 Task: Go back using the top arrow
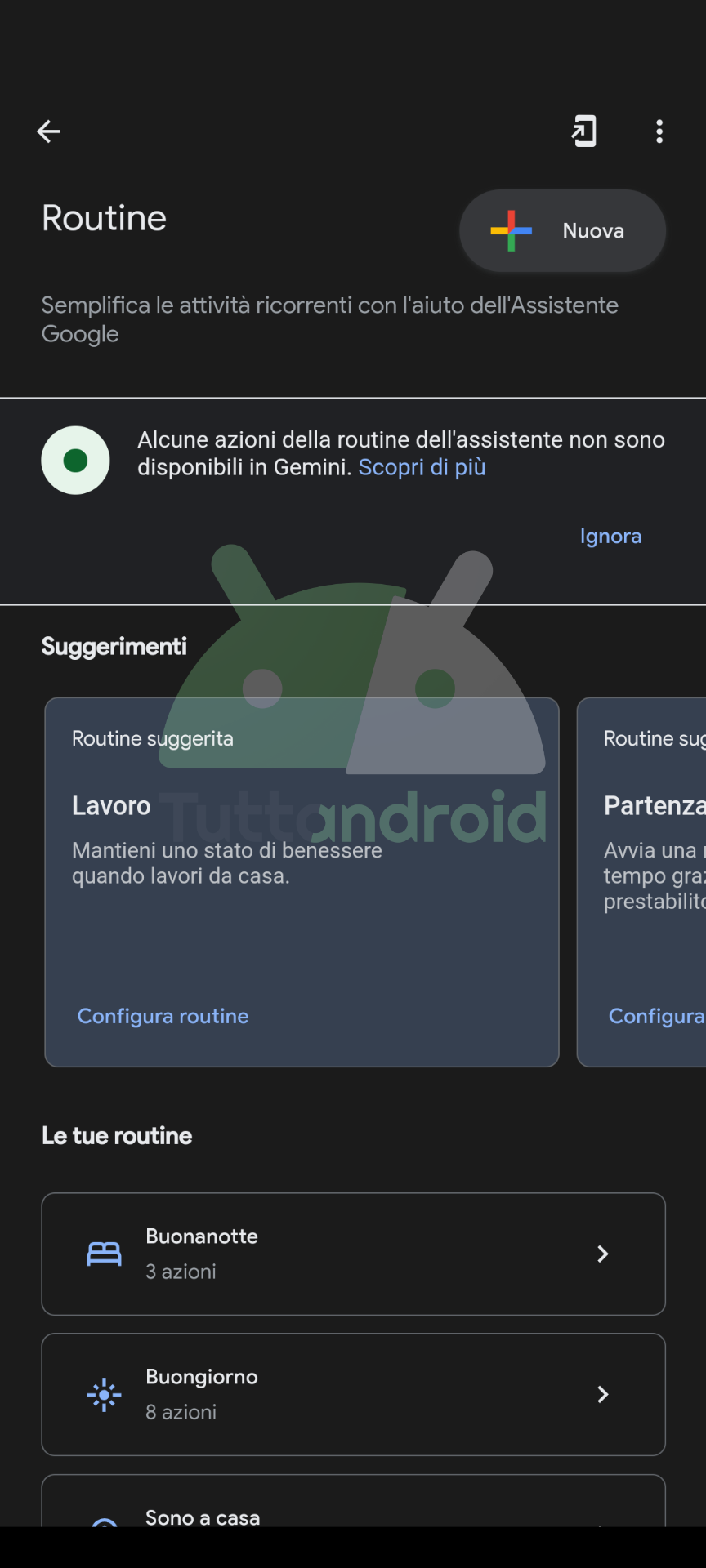[49, 131]
